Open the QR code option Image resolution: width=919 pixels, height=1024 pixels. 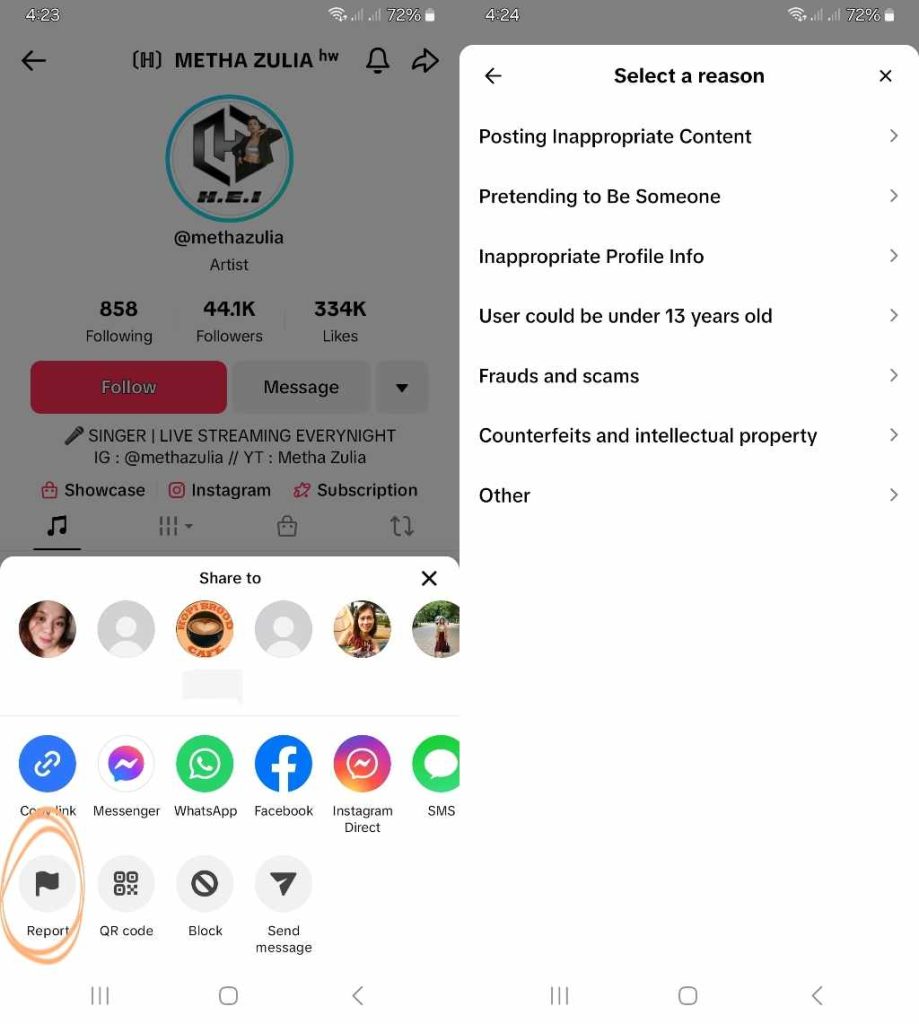126,884
